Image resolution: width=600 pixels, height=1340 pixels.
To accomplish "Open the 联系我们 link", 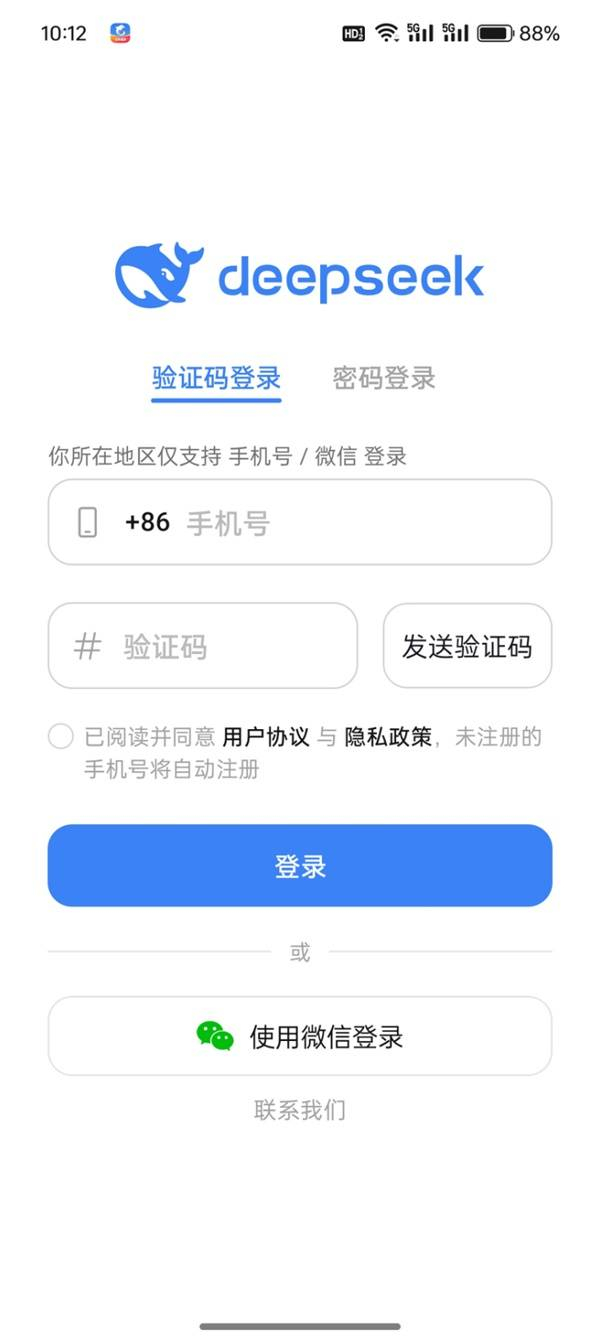I will pos(300,1110).
